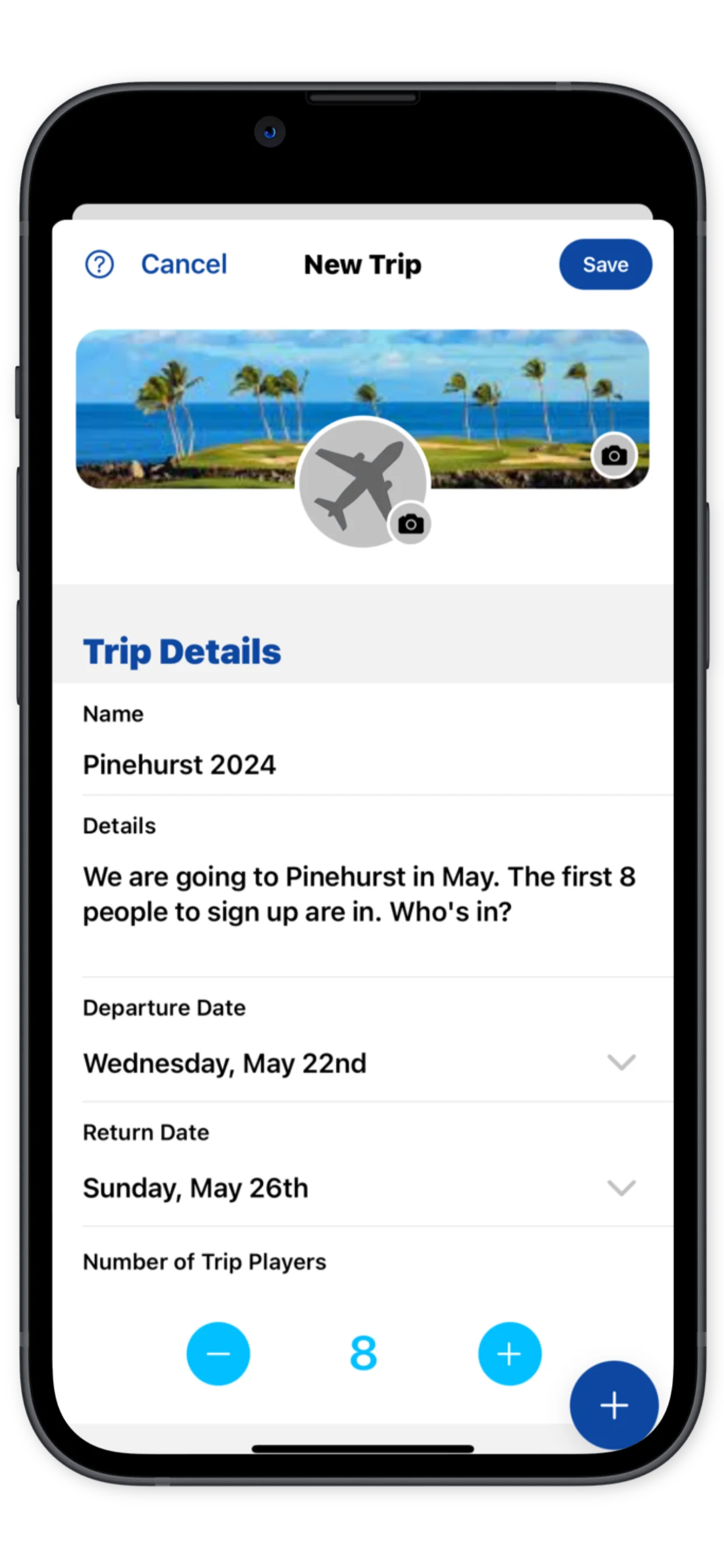The image size is (724, 1568).
Task: Change the cover photo with camera icon
Action: click(x=614, y=456)
